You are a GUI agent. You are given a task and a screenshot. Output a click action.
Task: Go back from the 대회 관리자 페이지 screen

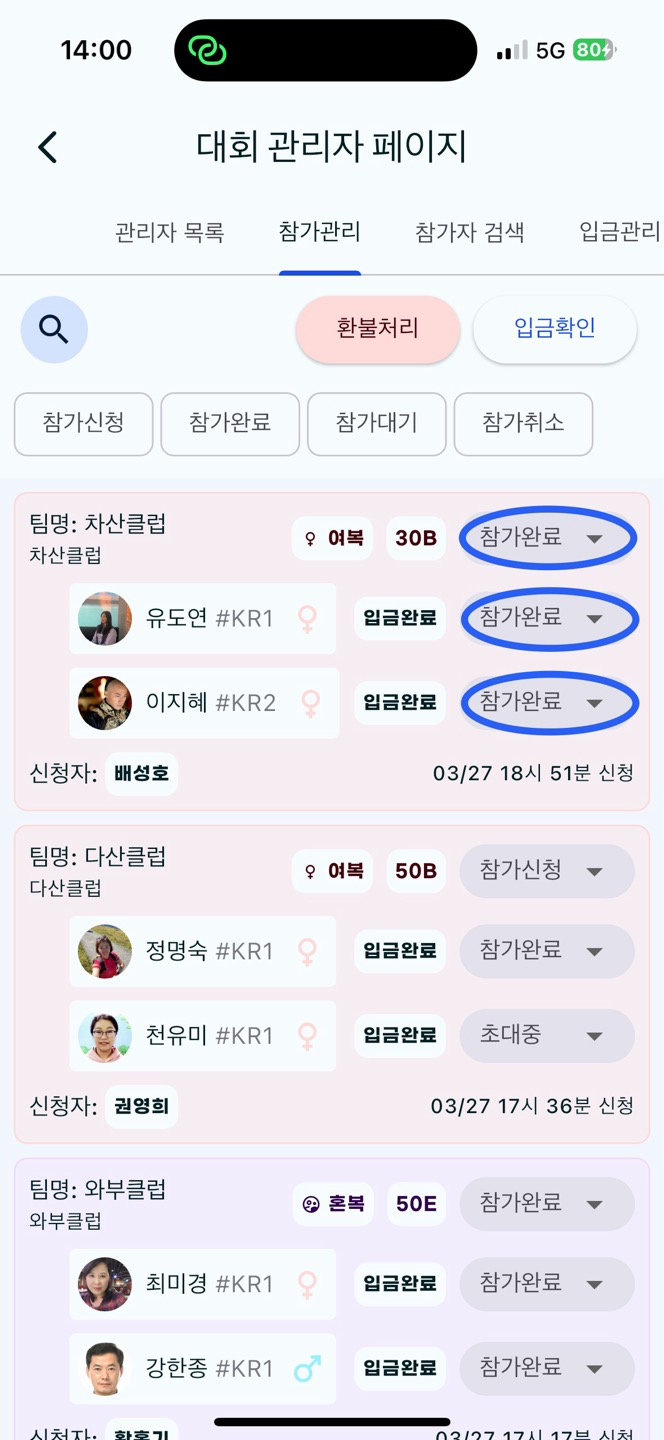(x=48, y=147)
